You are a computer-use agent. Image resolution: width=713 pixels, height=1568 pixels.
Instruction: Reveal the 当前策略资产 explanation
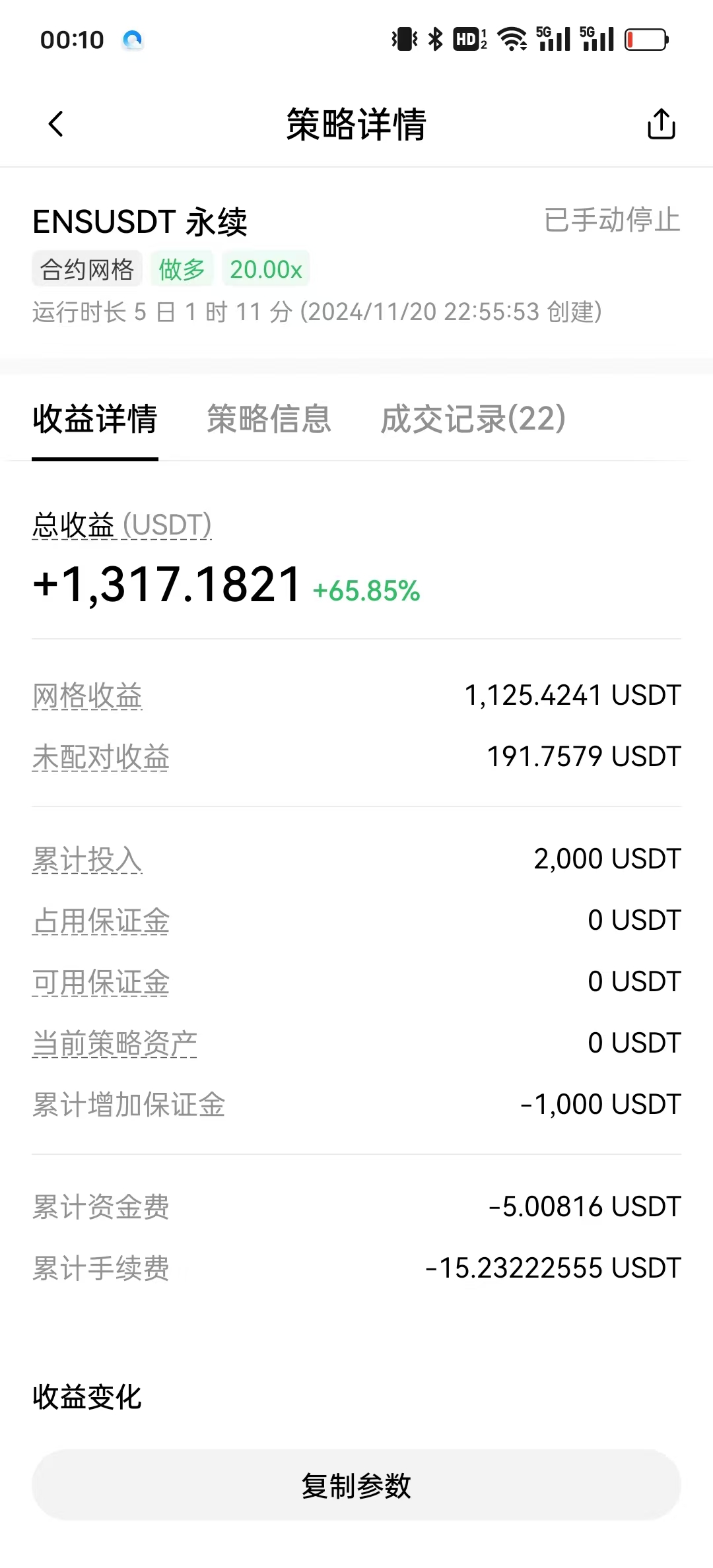pos(115,1043)
